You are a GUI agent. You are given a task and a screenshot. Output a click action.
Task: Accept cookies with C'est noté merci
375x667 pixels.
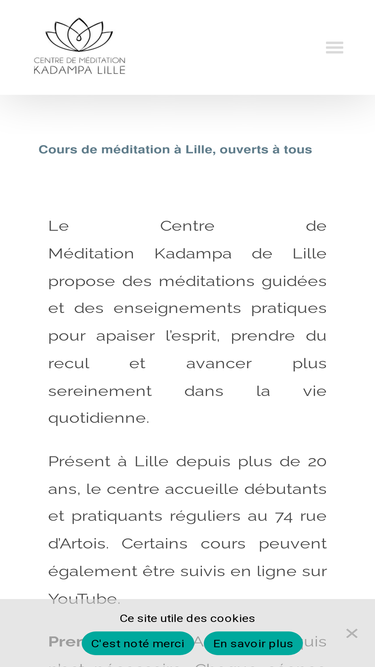coord(138,643)
